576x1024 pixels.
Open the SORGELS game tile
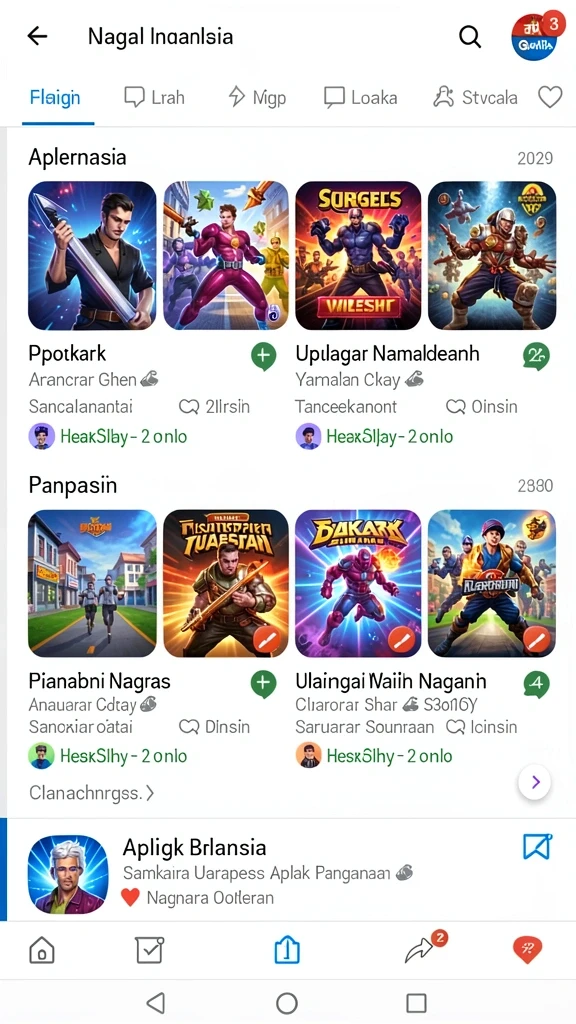click(358, 255)
